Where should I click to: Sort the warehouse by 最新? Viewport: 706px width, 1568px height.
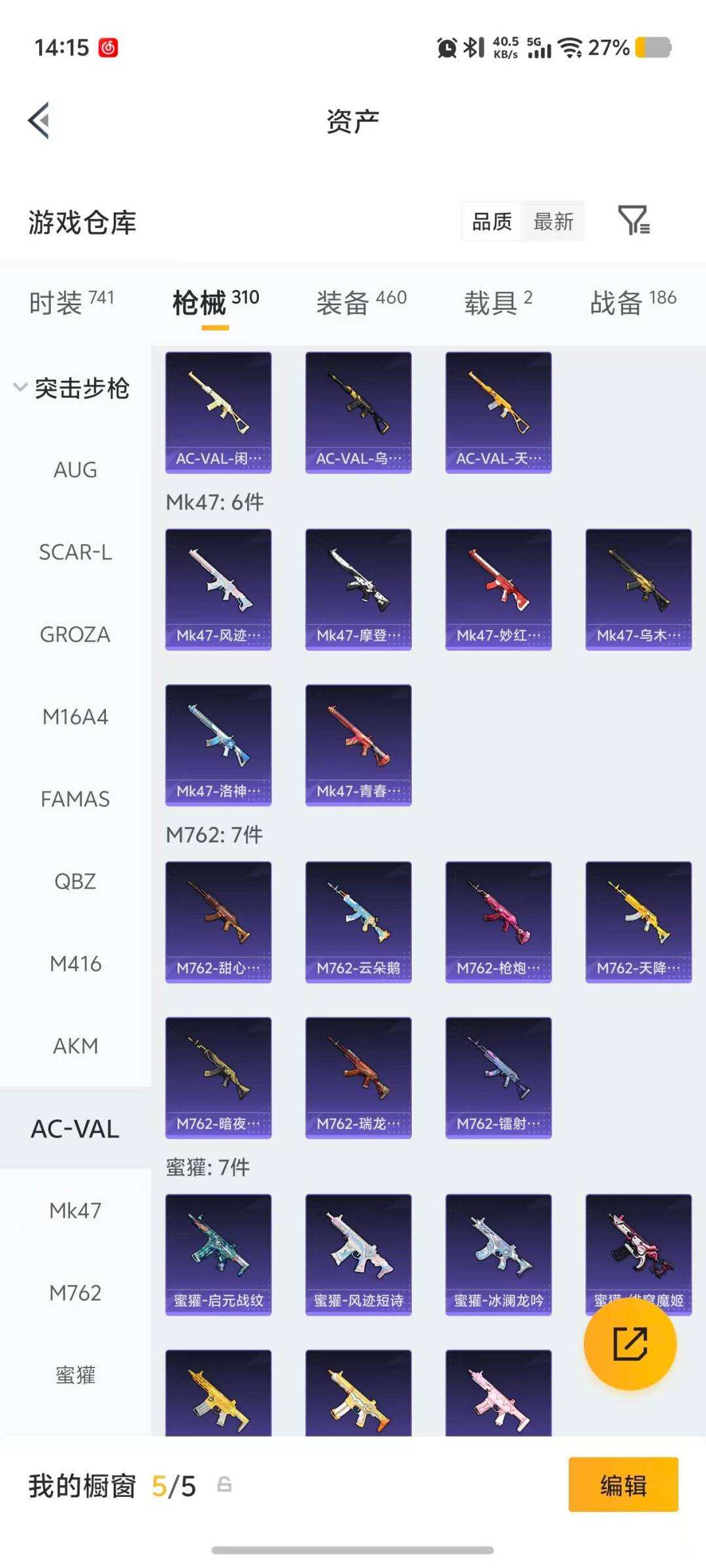coord(553,221)
